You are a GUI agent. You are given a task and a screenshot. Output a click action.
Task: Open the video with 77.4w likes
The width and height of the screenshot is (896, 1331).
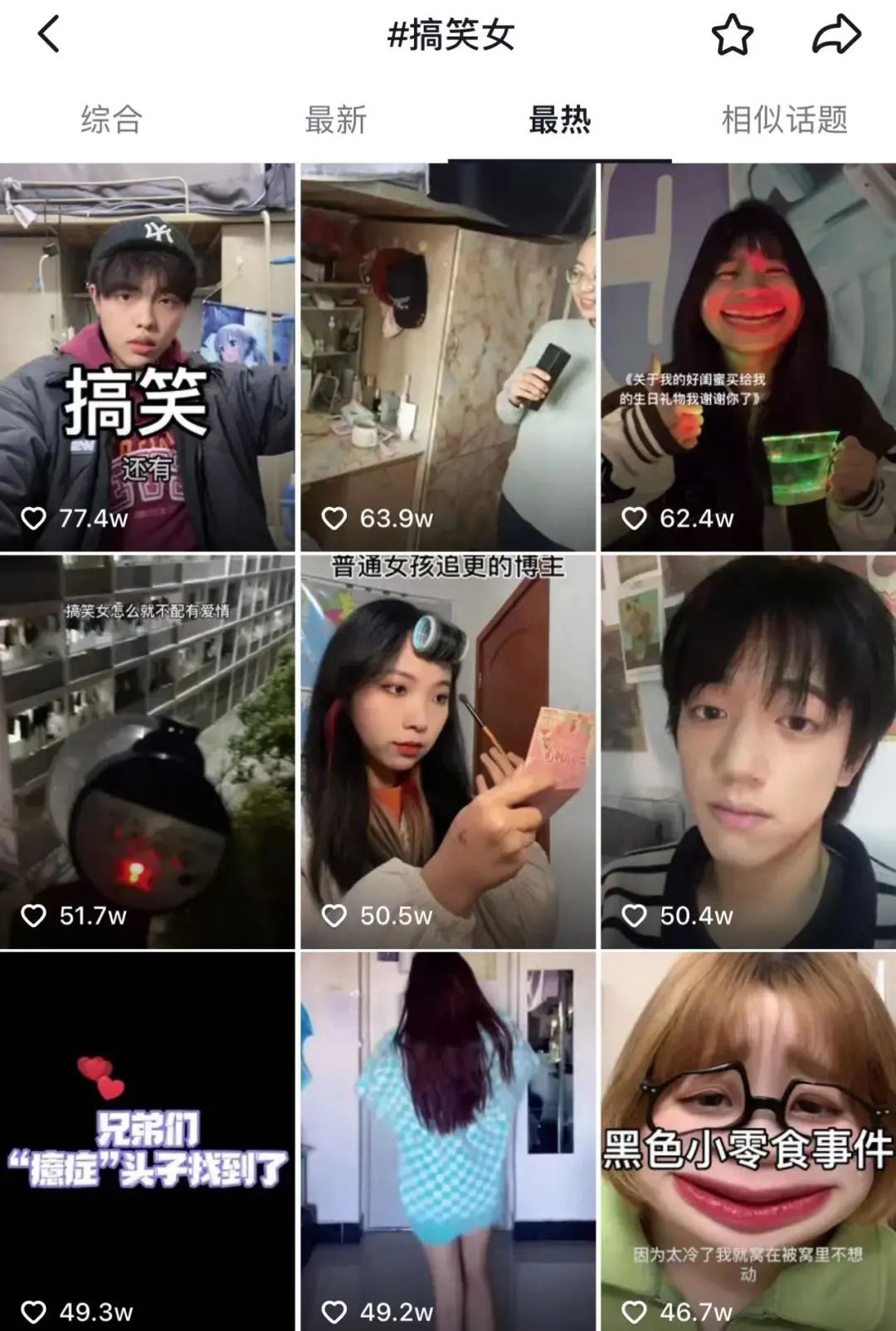click(147, 357)
